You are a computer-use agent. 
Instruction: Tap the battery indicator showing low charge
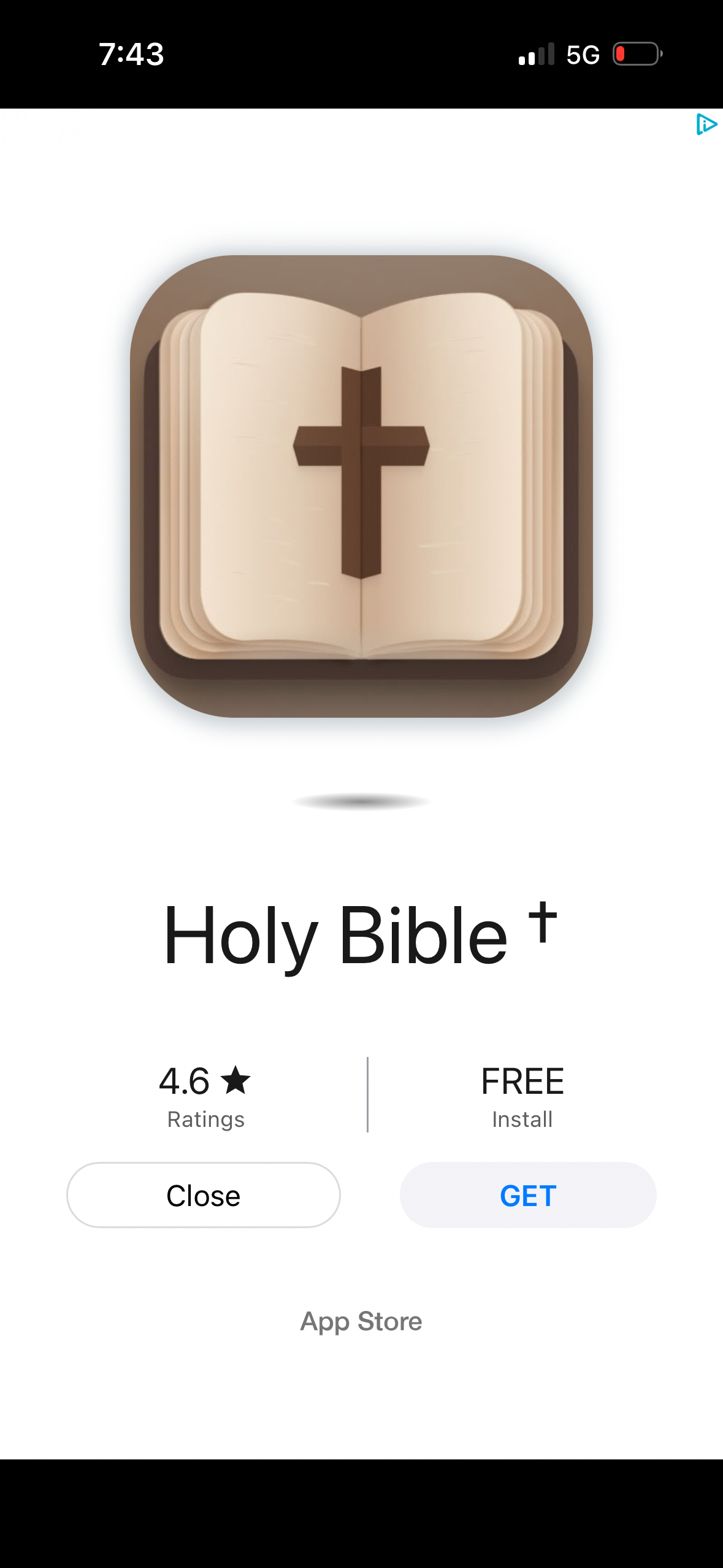(x=634, y=55)
